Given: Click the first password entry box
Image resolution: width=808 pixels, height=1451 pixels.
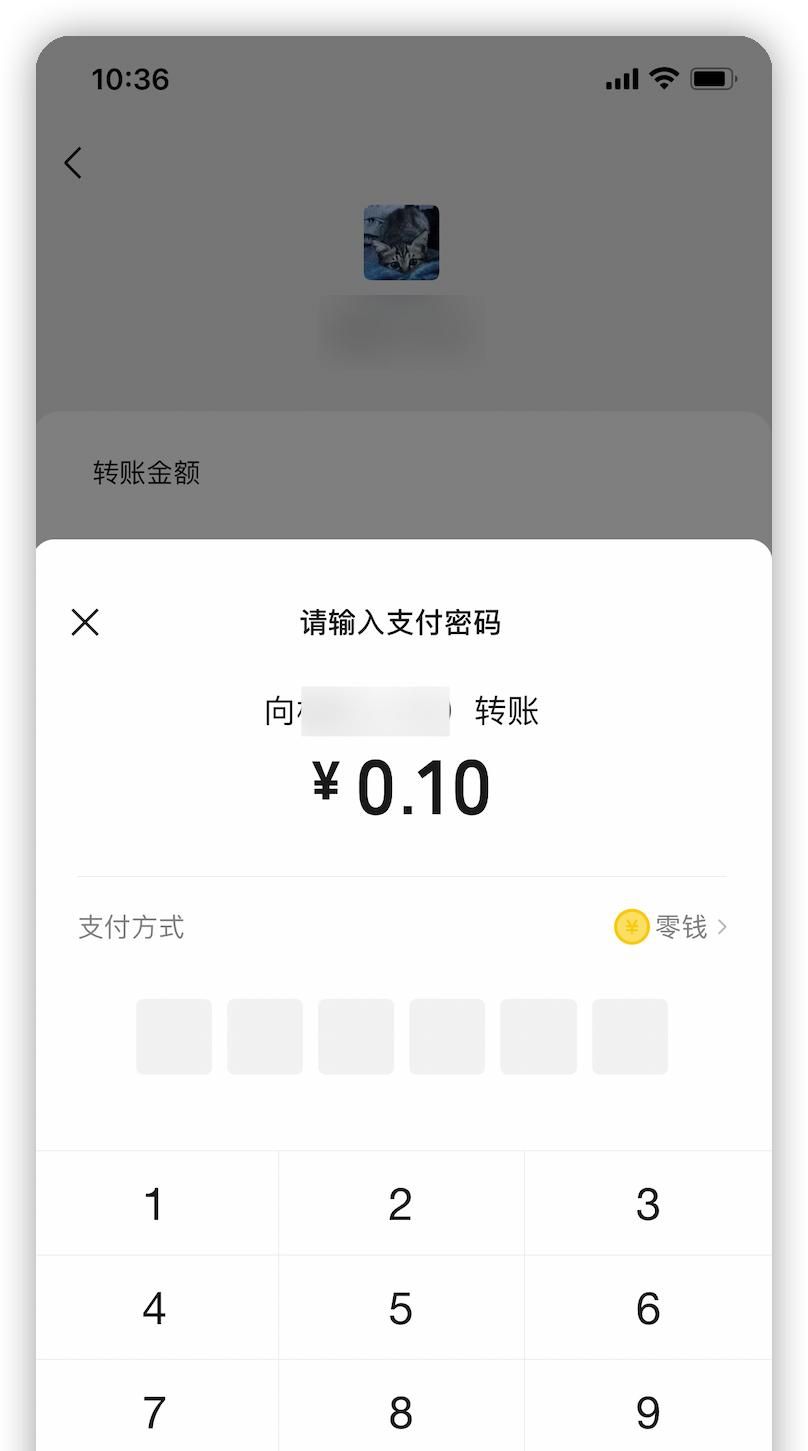Looking at the screenshot, I should (174, 1036).
